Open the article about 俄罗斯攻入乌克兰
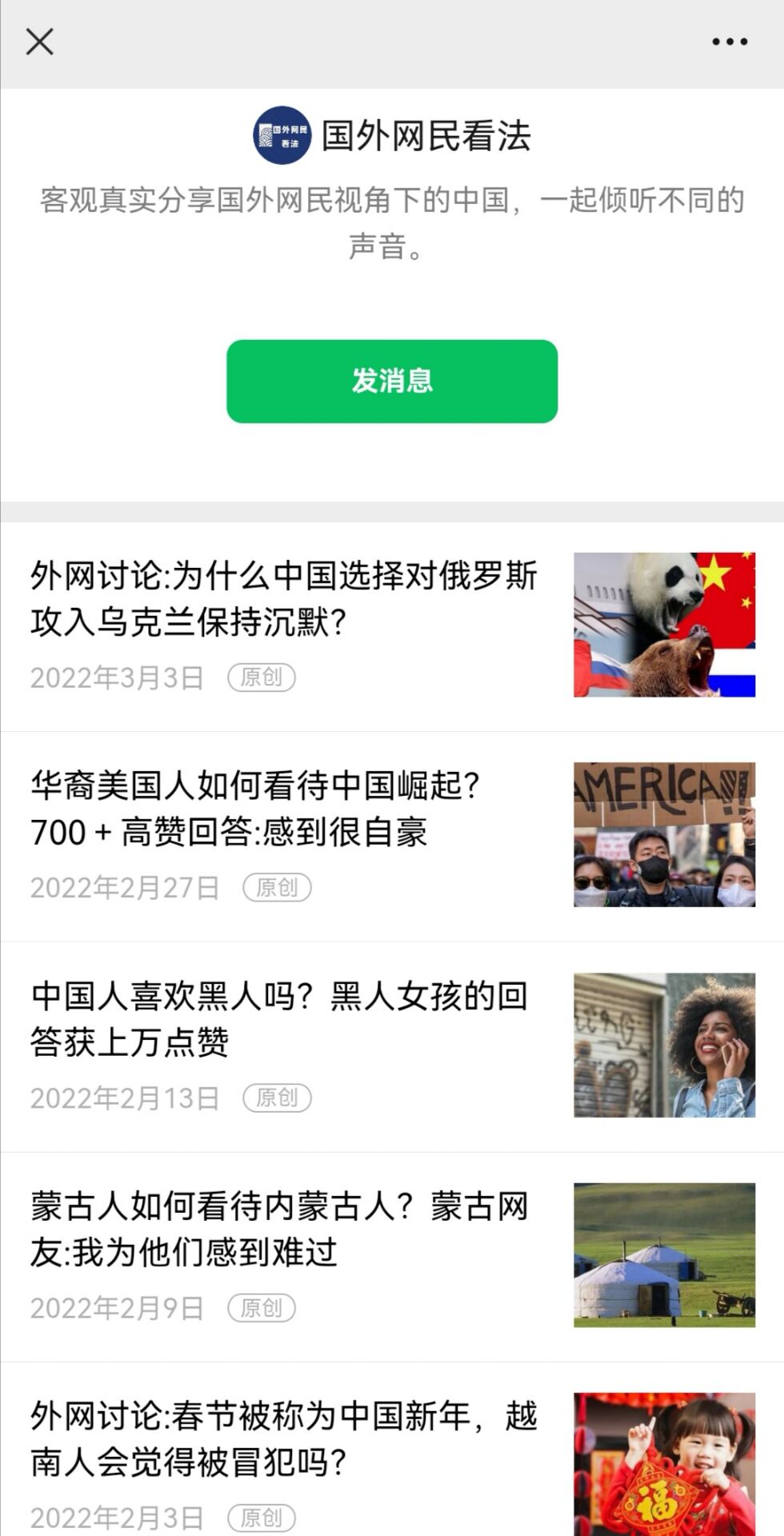This screenshot has width=784, height=1536. pos(284,598)
